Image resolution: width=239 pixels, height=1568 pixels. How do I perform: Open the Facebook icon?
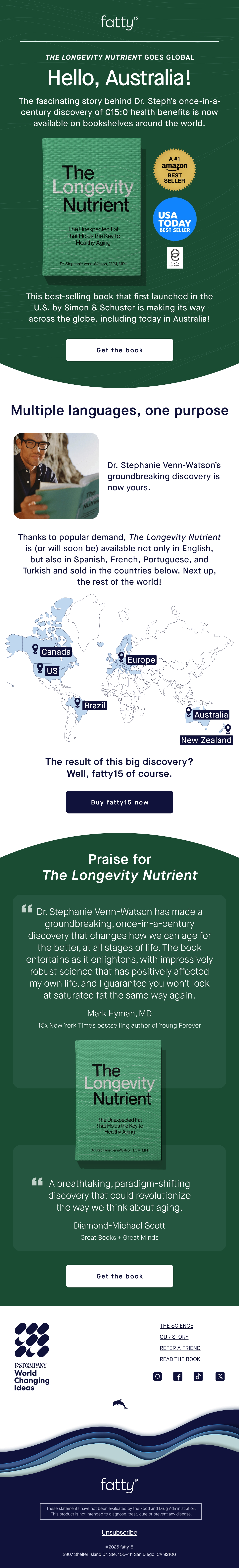178,1376
